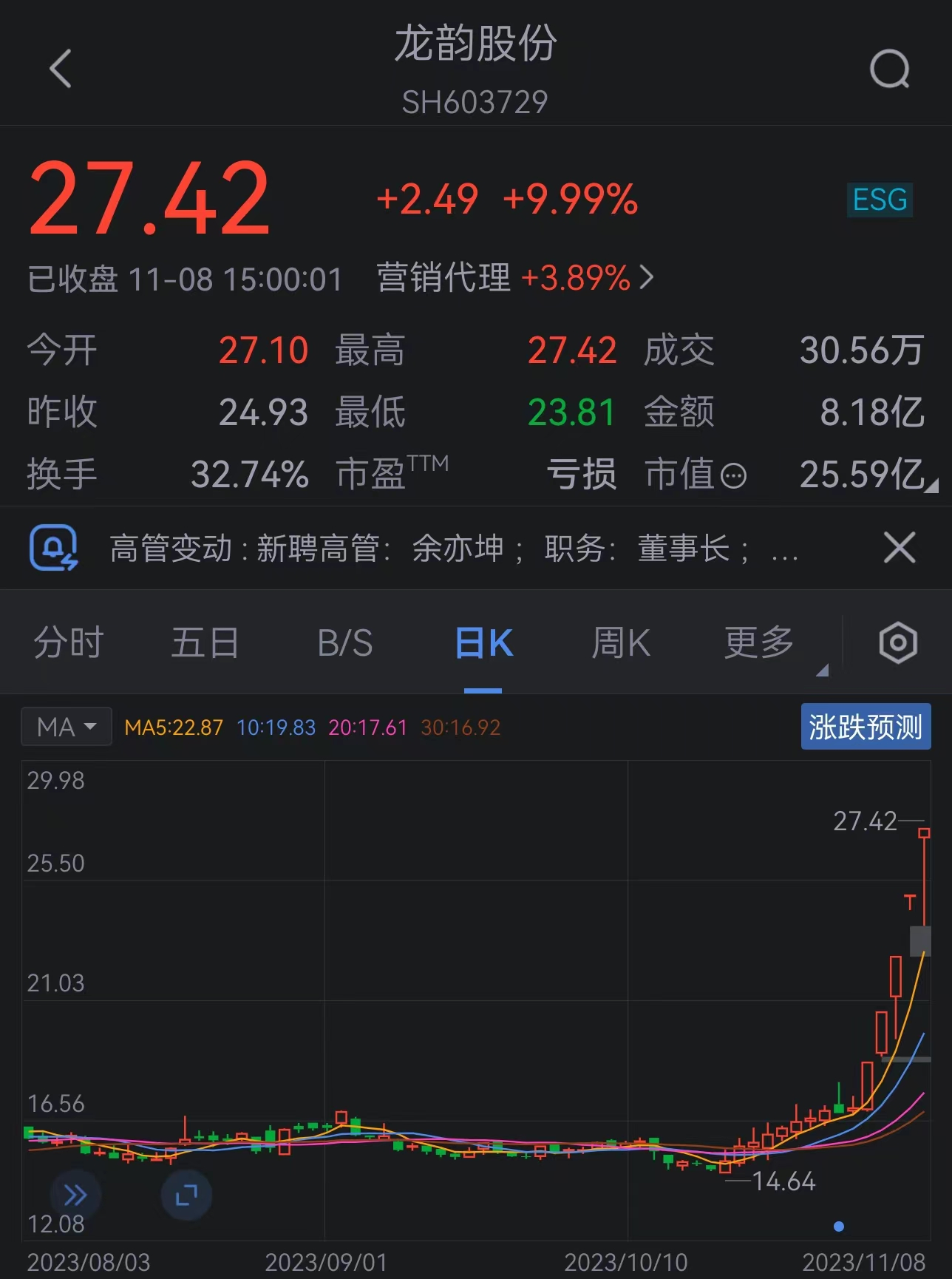Click the alert bell icon on the banner
952x1279 pixels.
[x=53, y=547]
